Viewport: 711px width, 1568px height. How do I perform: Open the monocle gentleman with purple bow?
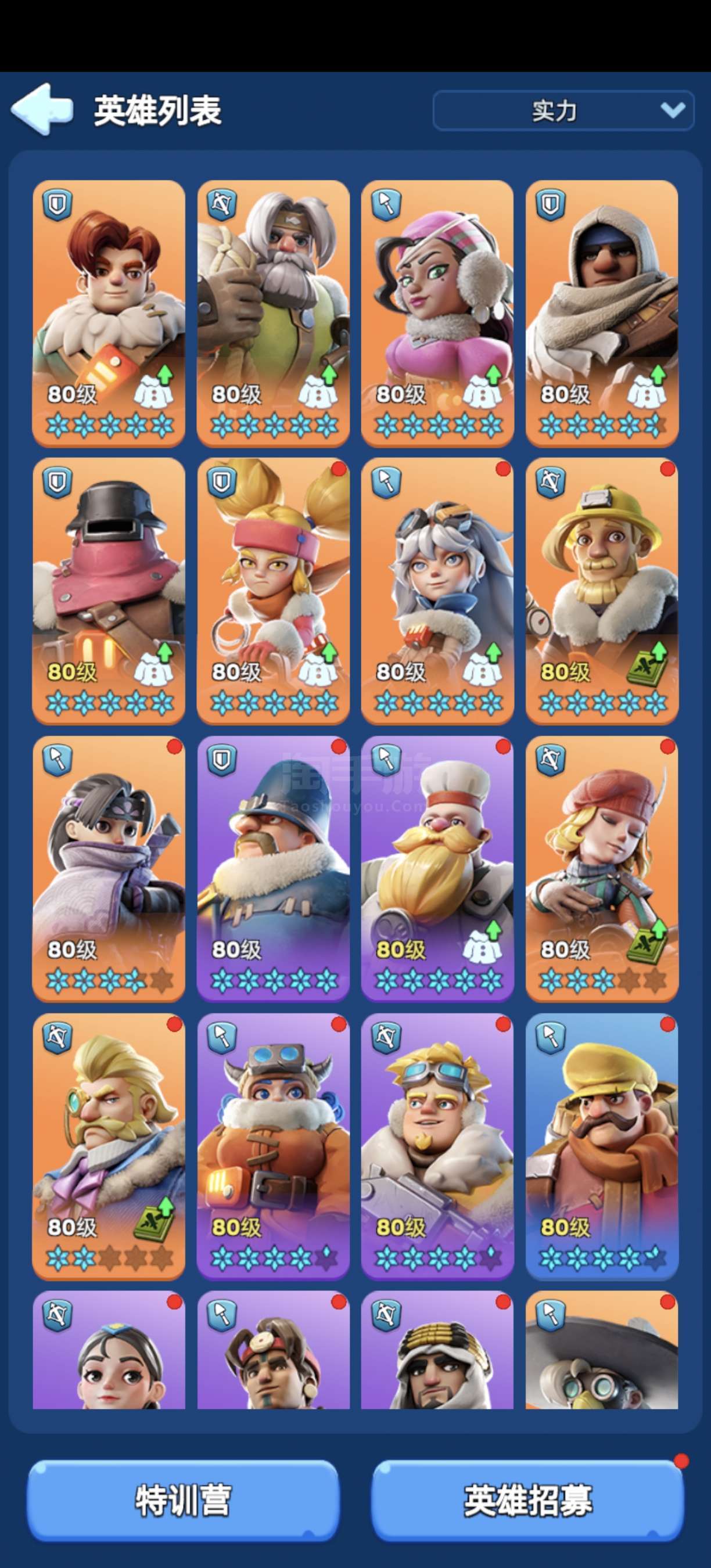pyautogui.click(x=109, y=1147)
